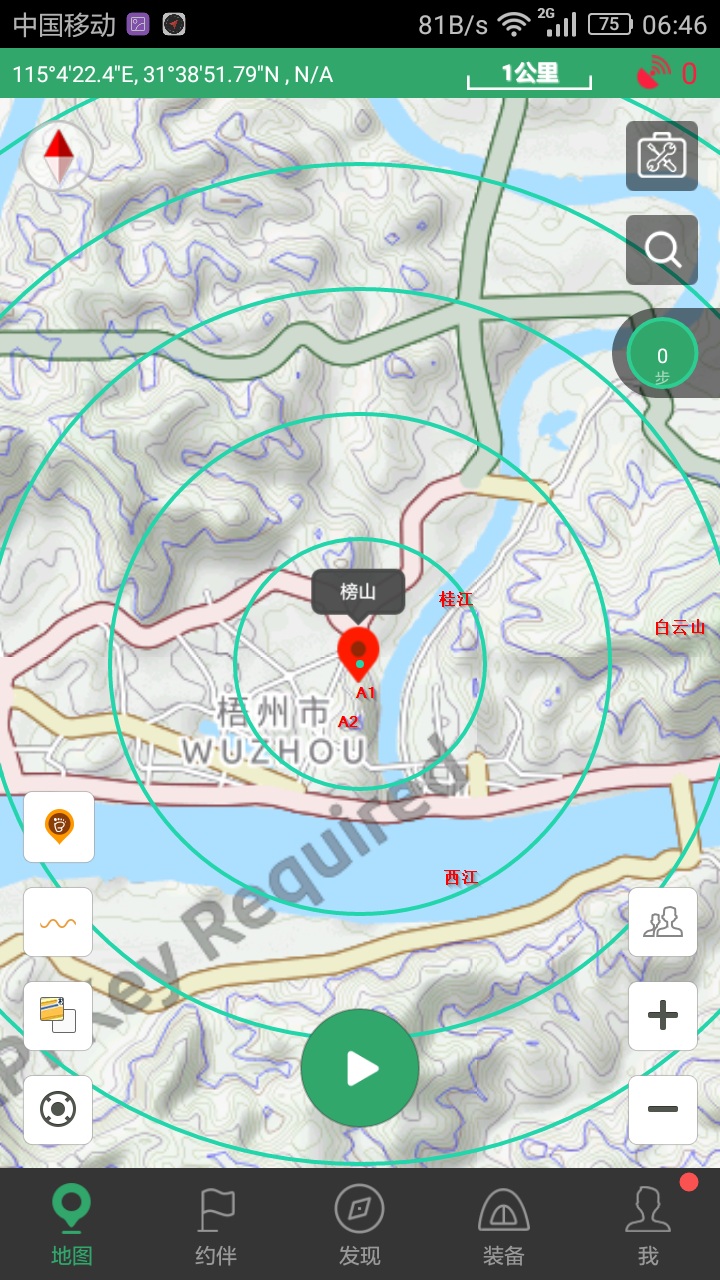720x1280 pixels.
Task: Open the 我 profile tab
Action: pyautogui.click(x=648, y=1225)
